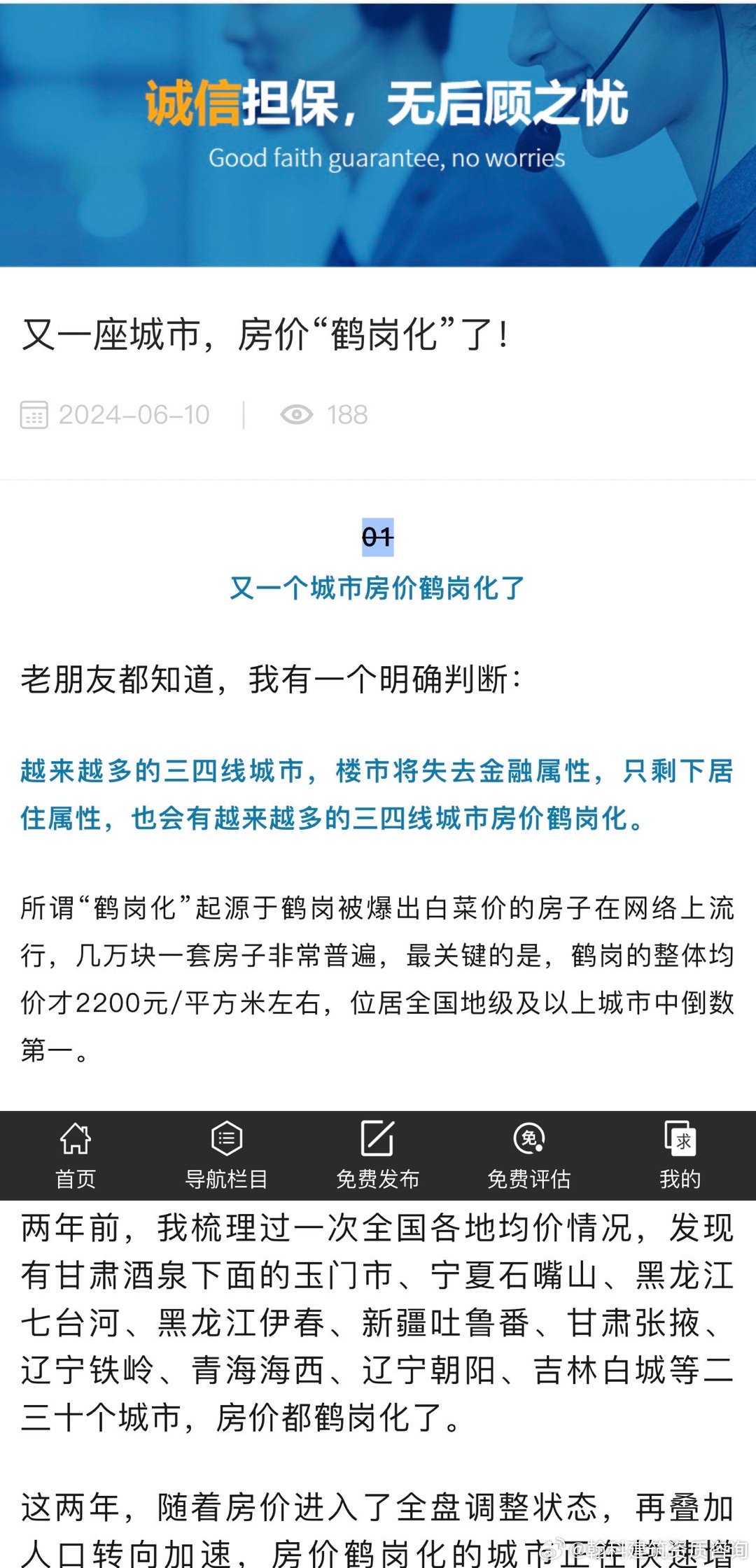Screen dimensions: 756x1568
Task: Open the 我的 profile tab
Action: 680,1154
